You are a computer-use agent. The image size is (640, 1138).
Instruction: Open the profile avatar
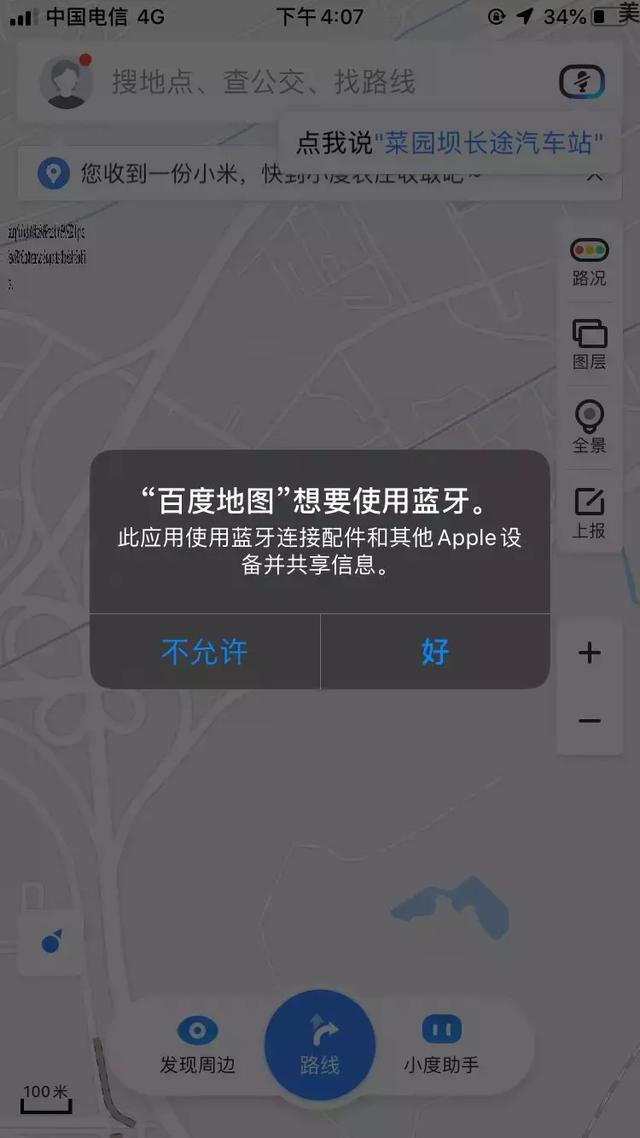66,82
